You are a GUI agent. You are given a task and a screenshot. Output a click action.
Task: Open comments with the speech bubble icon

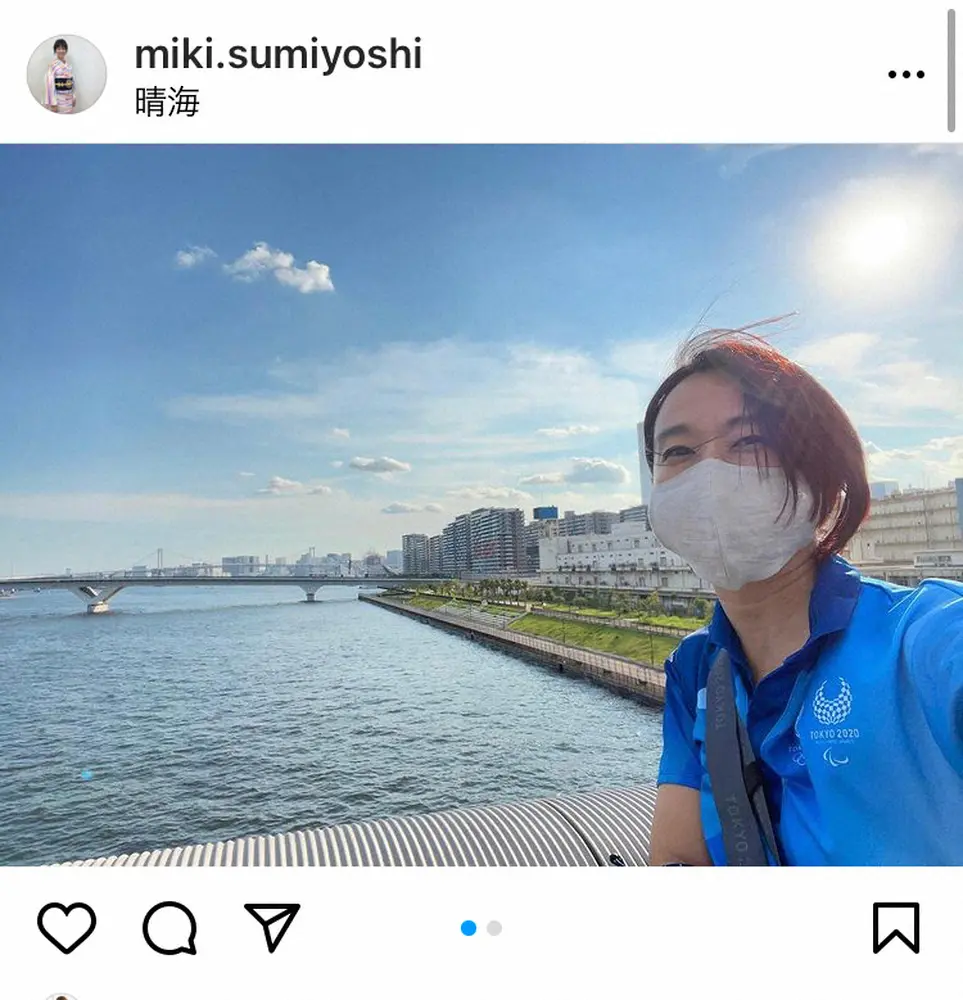tap(169, 928)
